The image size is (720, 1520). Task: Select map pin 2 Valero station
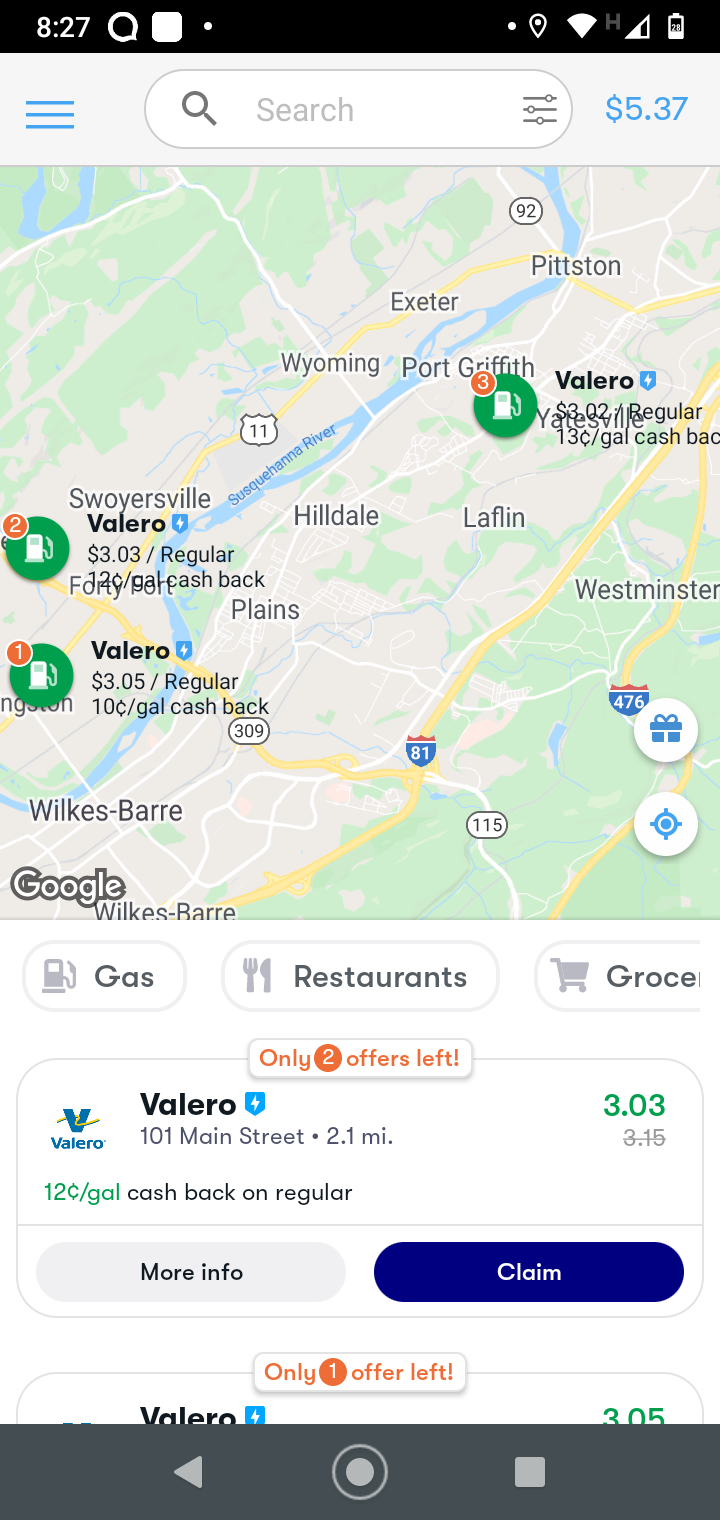point(38,548)
